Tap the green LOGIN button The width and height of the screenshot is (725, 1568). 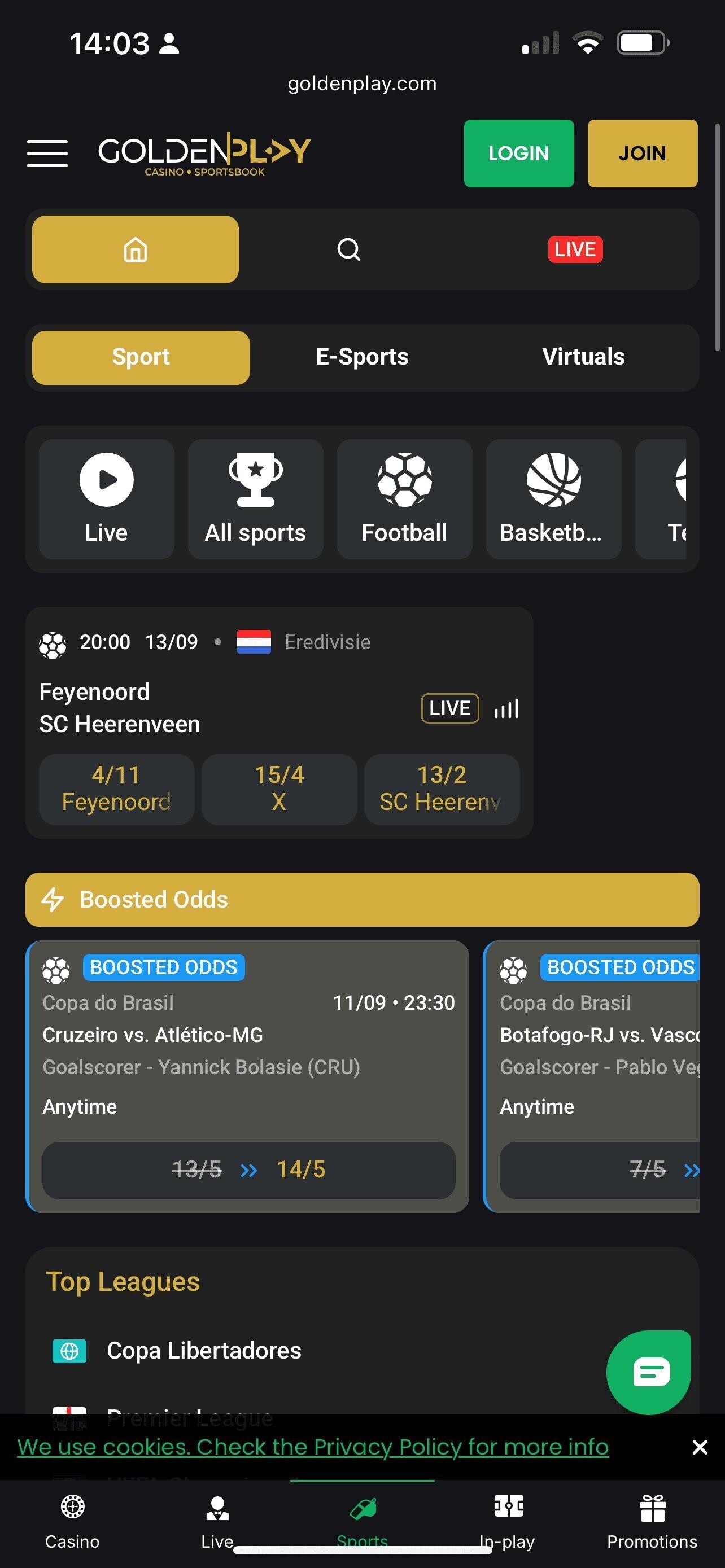519,154
